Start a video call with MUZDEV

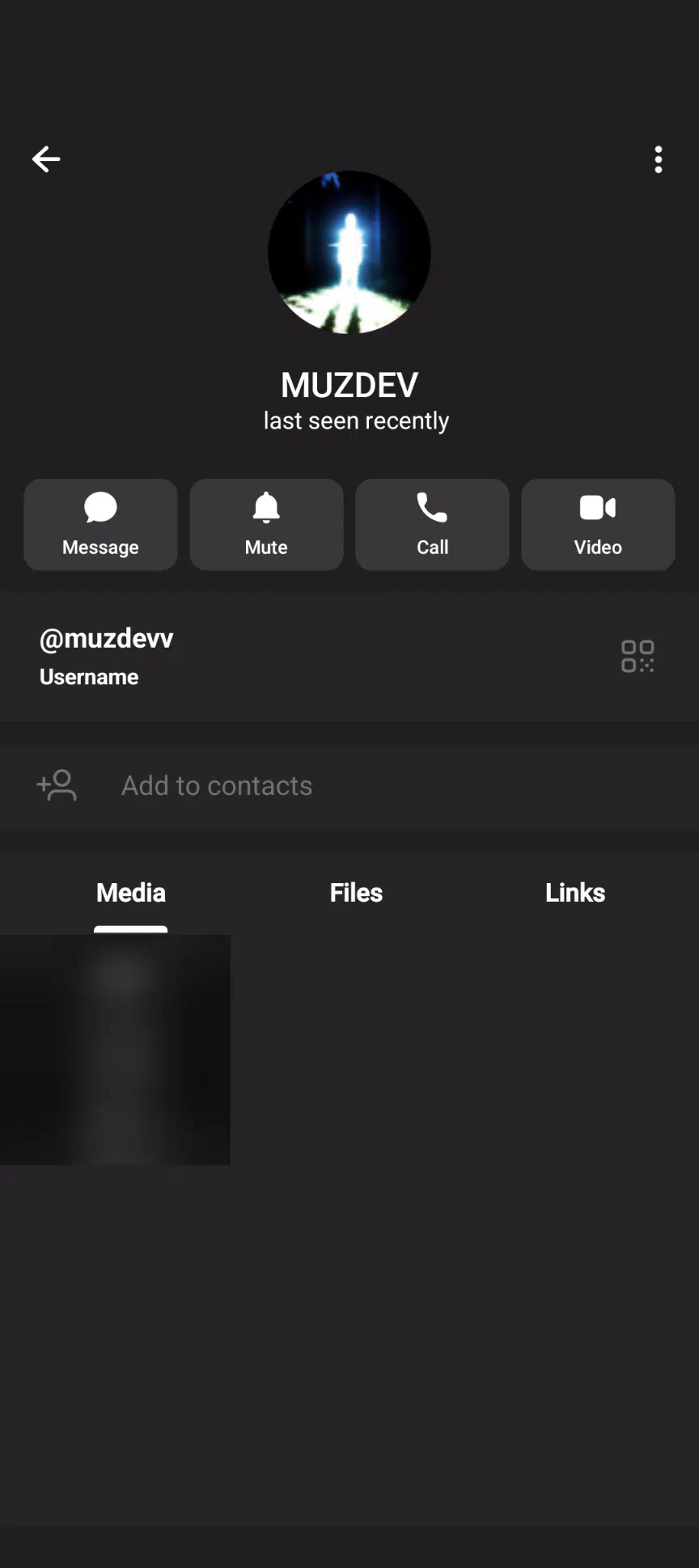pos(598,524)
